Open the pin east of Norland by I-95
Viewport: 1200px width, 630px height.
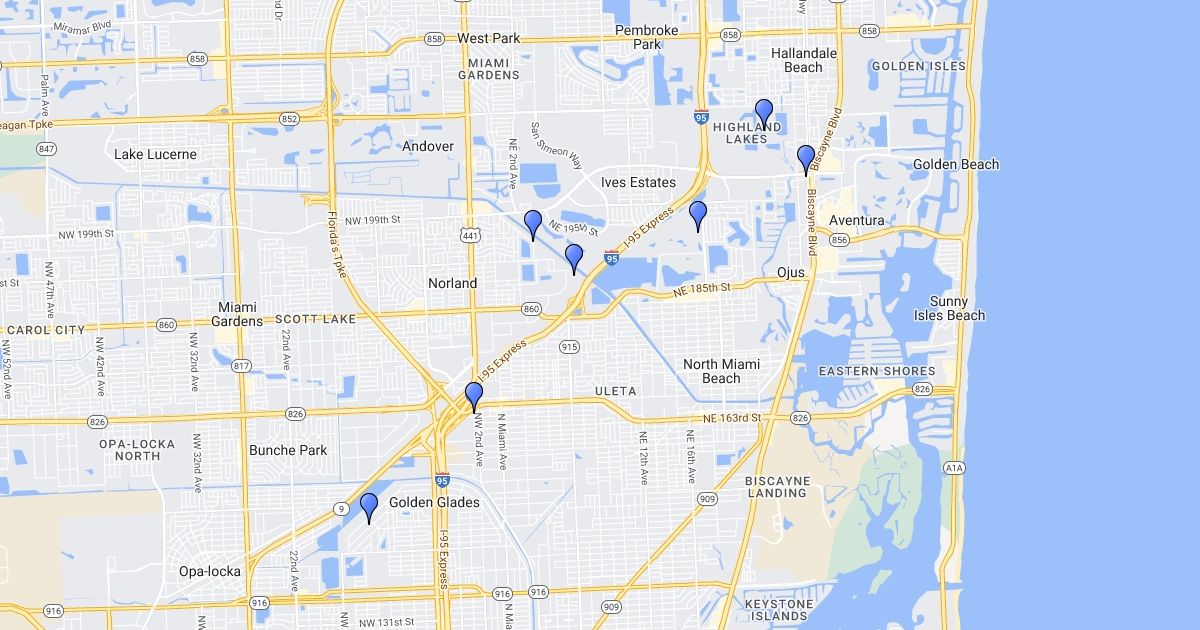click(x=574, y=259)
